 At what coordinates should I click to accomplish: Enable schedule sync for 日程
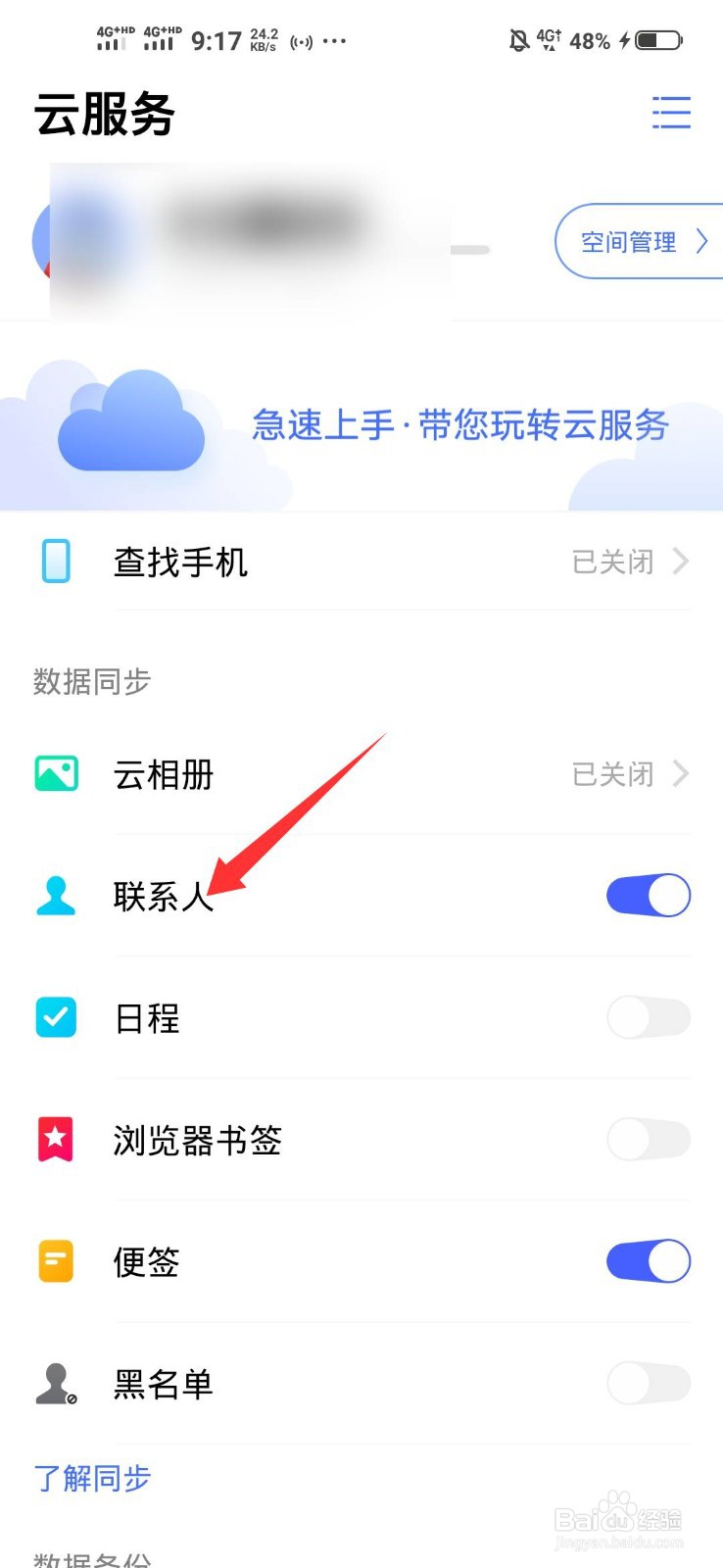(648, 1017)
